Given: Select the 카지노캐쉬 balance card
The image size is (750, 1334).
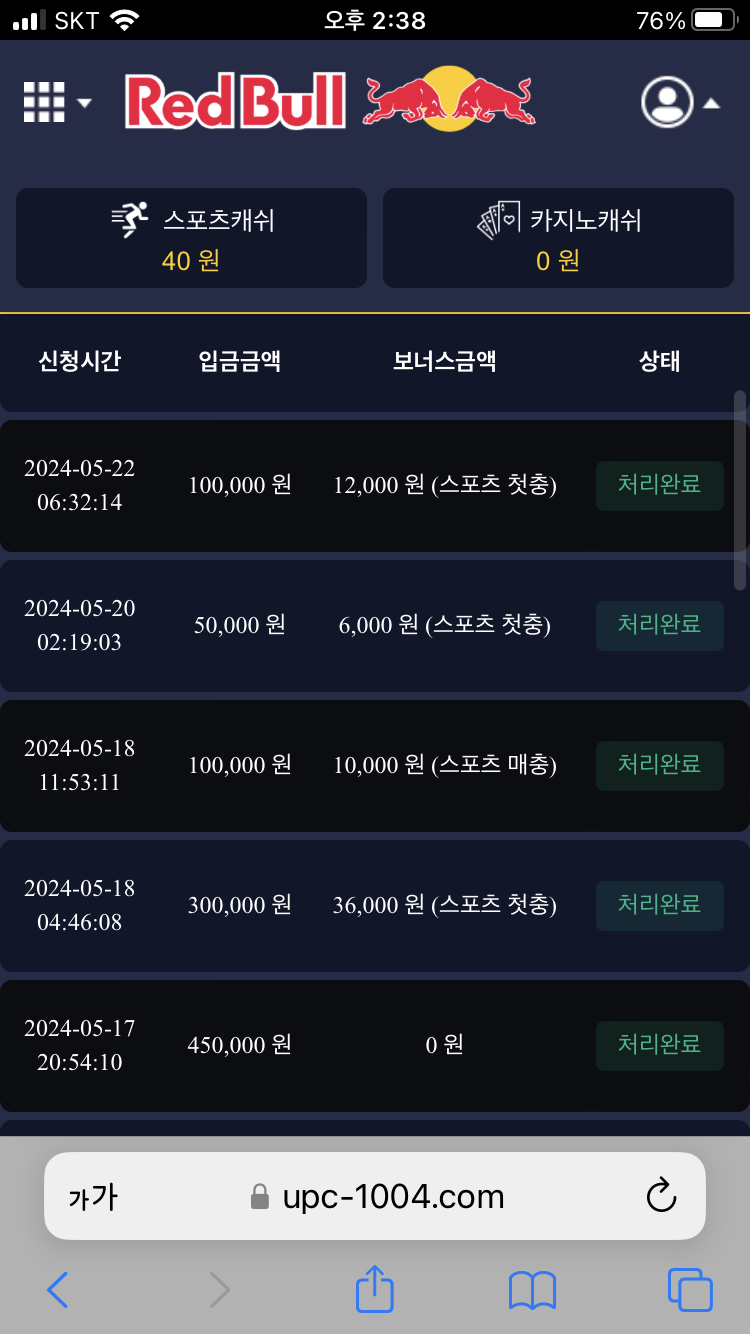Looking at the screenshot, I should tap(558, 238).
